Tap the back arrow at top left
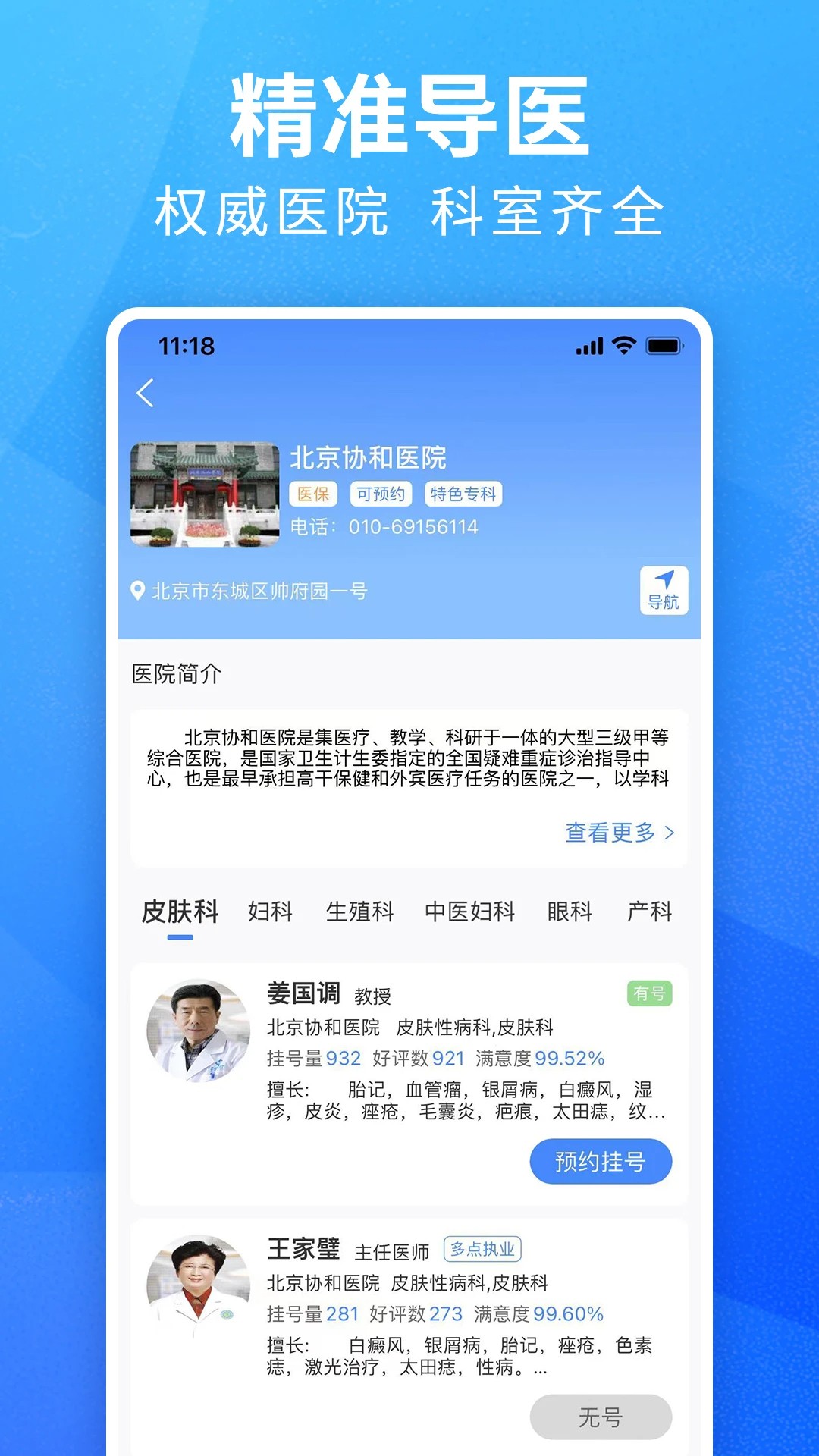819x1456 pixels. pos(146,394)
